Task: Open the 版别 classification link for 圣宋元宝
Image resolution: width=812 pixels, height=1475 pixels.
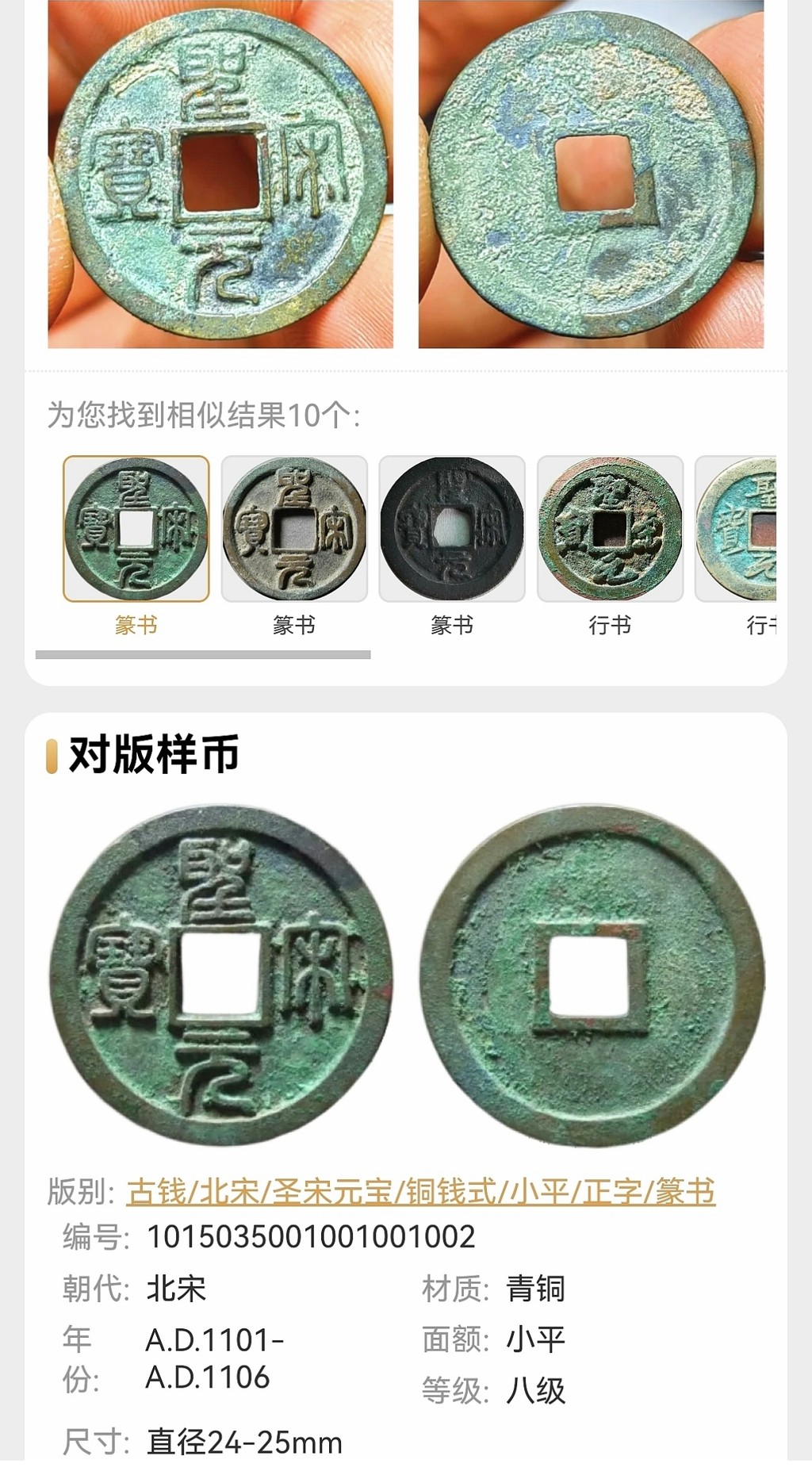Action: [x=420, y=1192]
